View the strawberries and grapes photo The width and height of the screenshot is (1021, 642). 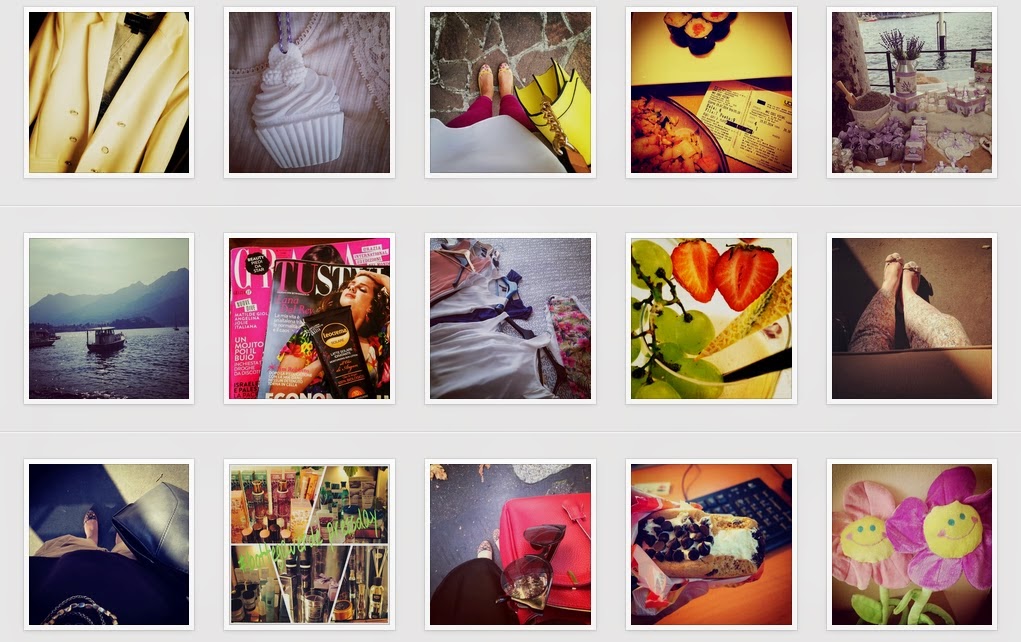pyautogui.click(x=711, y=319)
